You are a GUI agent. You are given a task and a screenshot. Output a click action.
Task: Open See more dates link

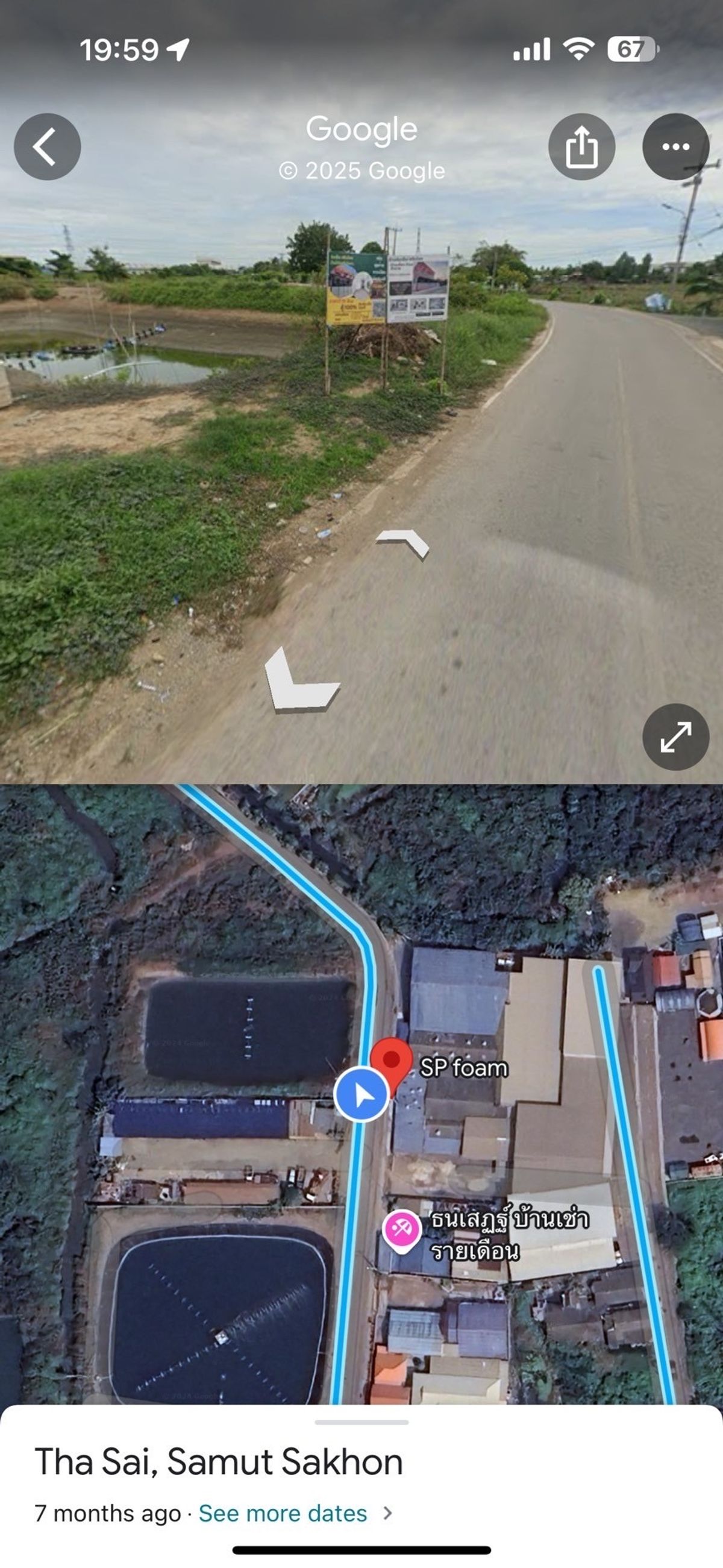point(283,1513)
